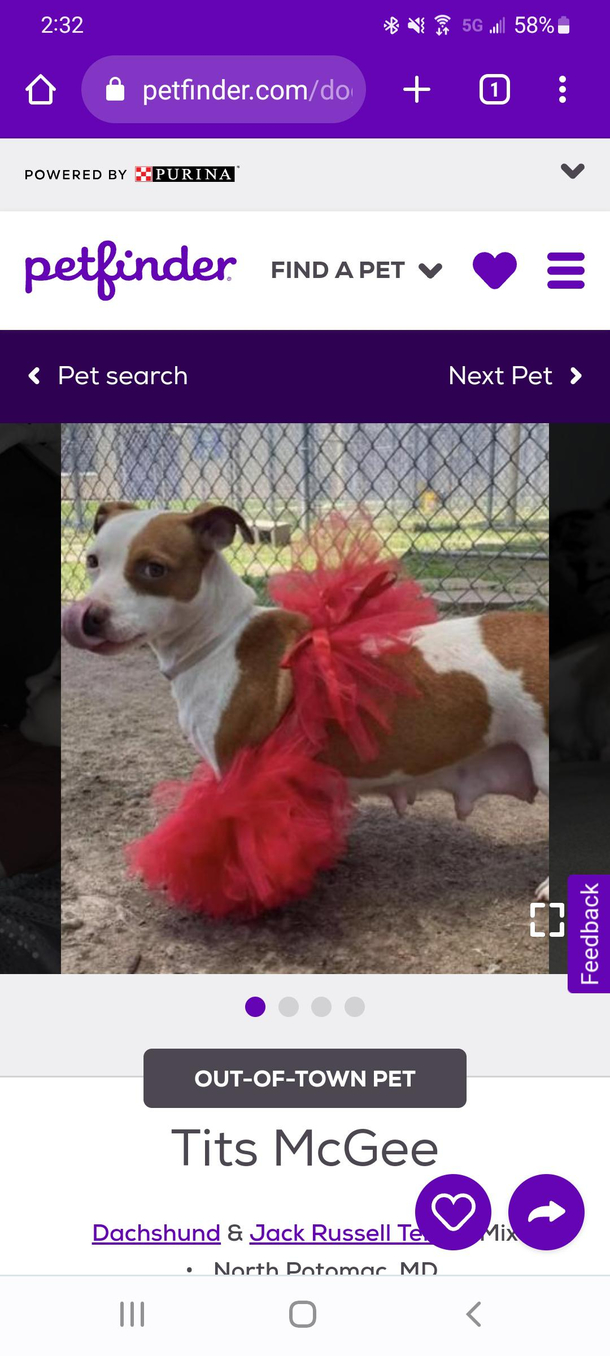610x1356 pixels.
Task: Tap the system back button
Action: [x=474, y=1314]
